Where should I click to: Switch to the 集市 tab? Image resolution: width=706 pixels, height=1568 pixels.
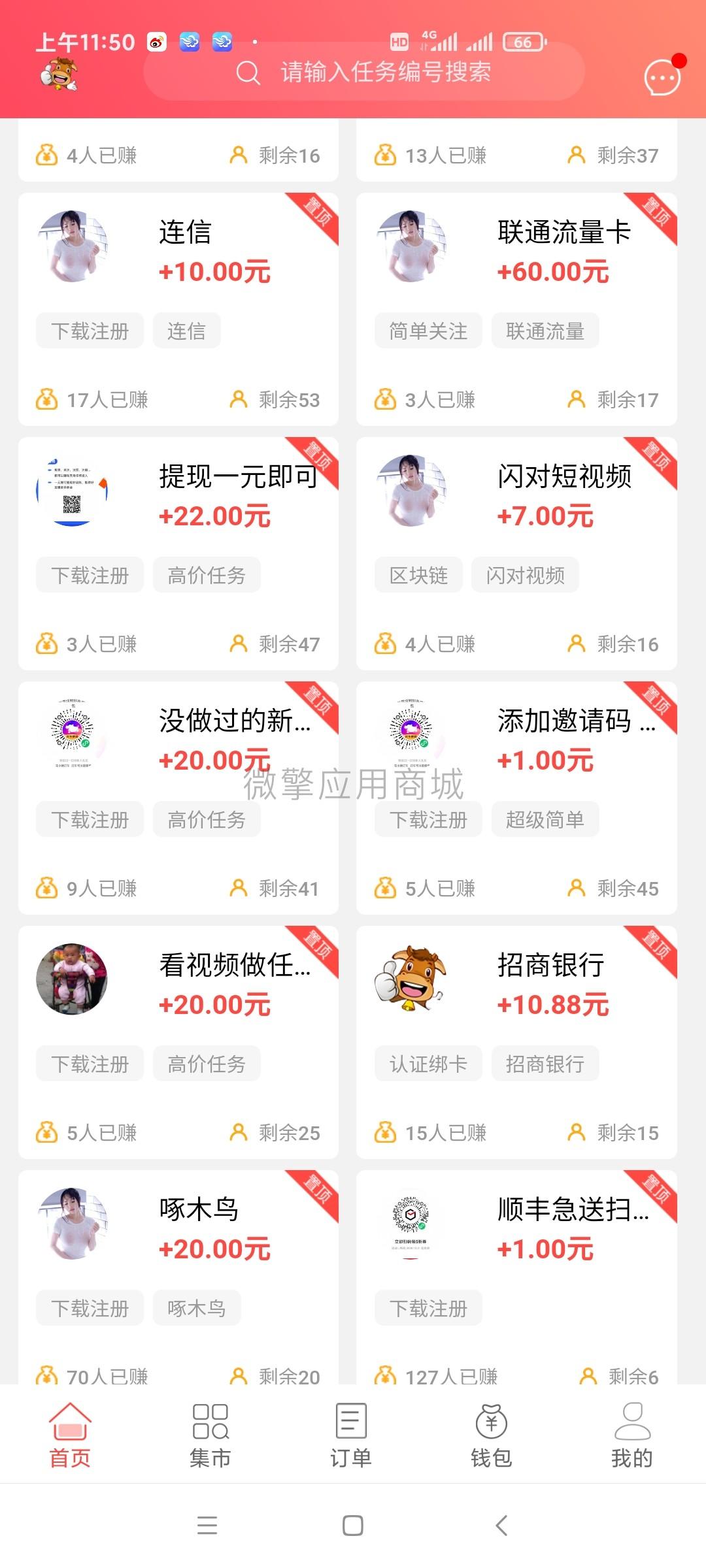click(210, 1435)
